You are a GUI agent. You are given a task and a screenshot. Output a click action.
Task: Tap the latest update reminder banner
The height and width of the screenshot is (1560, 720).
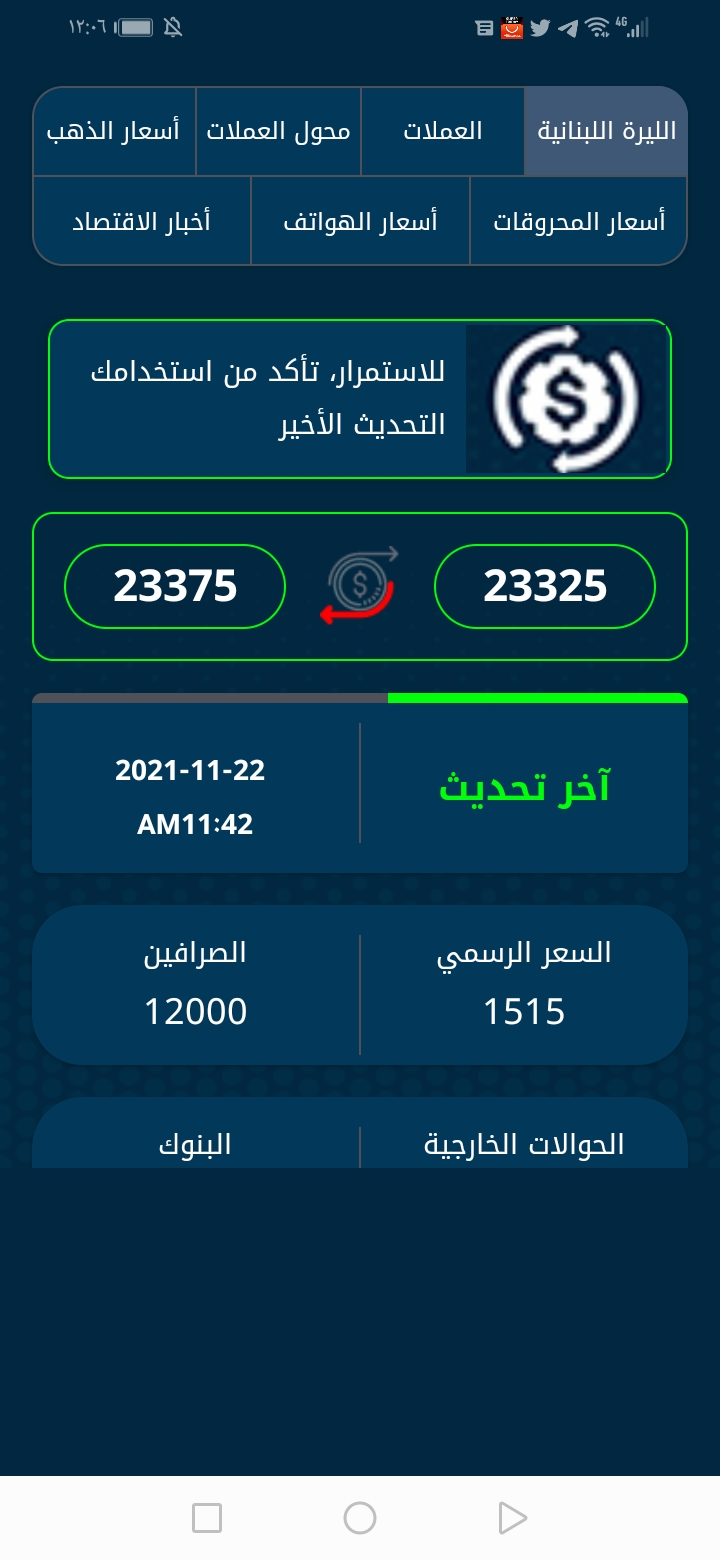pos(360,399)
